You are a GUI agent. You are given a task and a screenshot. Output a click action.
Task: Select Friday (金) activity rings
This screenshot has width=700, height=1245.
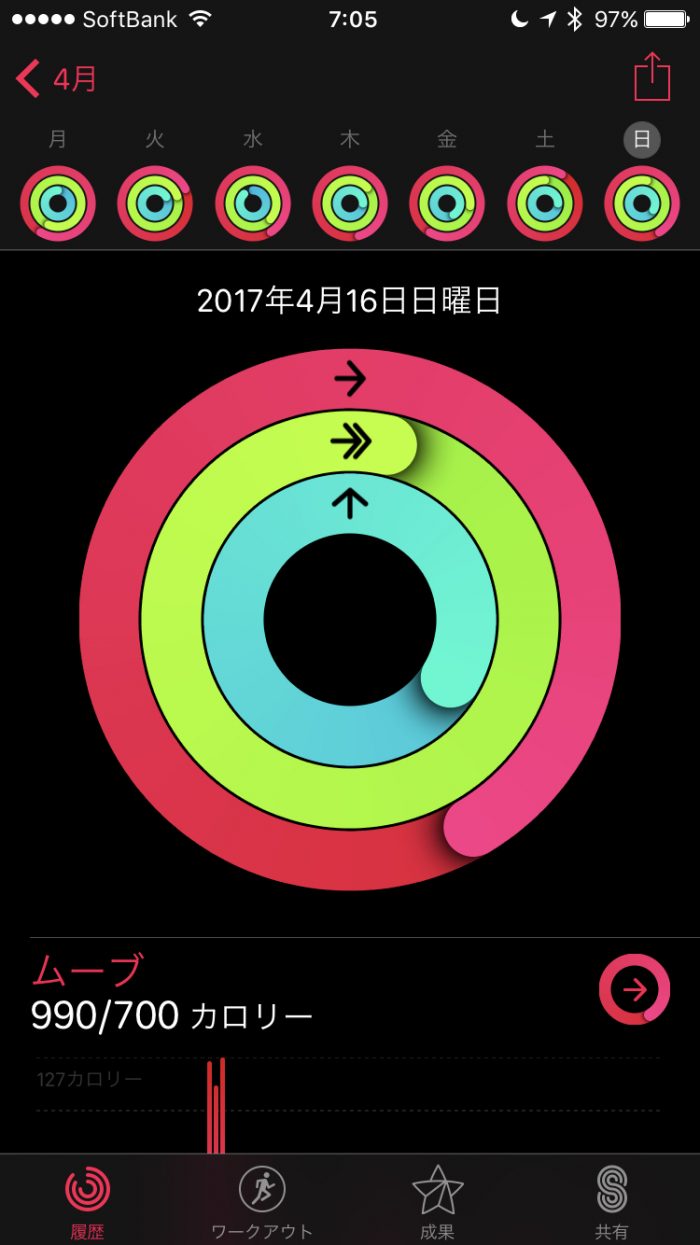click(447, 203)
